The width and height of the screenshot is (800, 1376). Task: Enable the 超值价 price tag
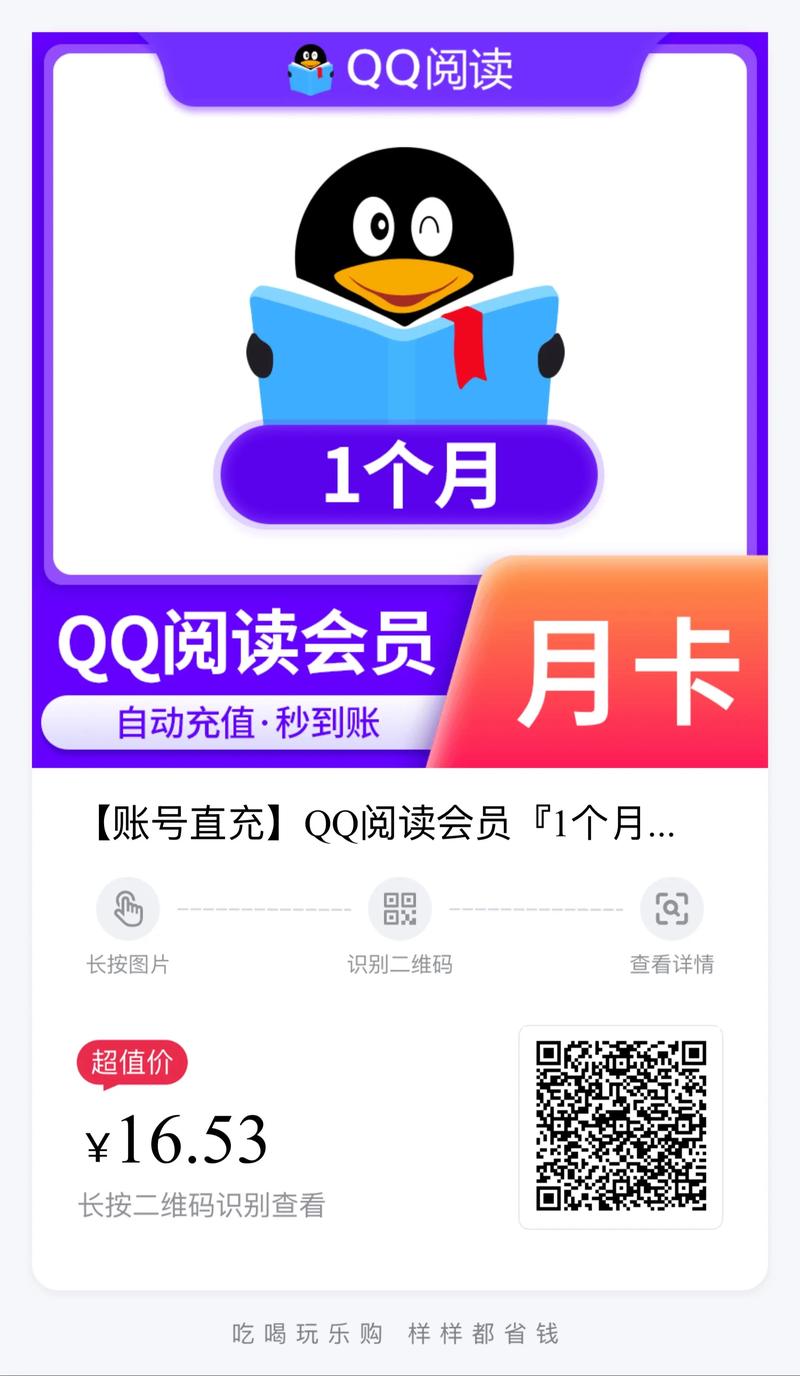pos(131,1063)
